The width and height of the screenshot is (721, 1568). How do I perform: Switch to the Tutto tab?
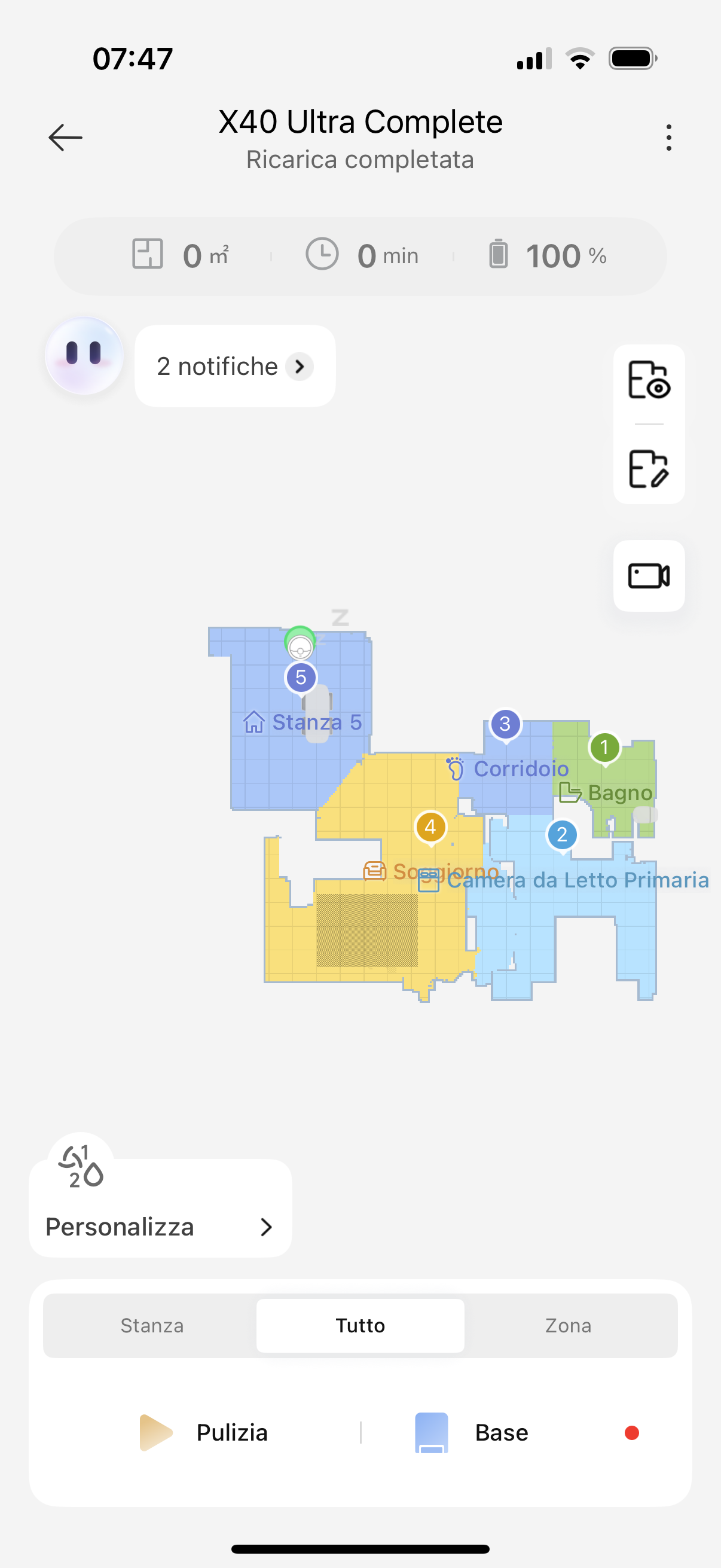point(360,1325)
